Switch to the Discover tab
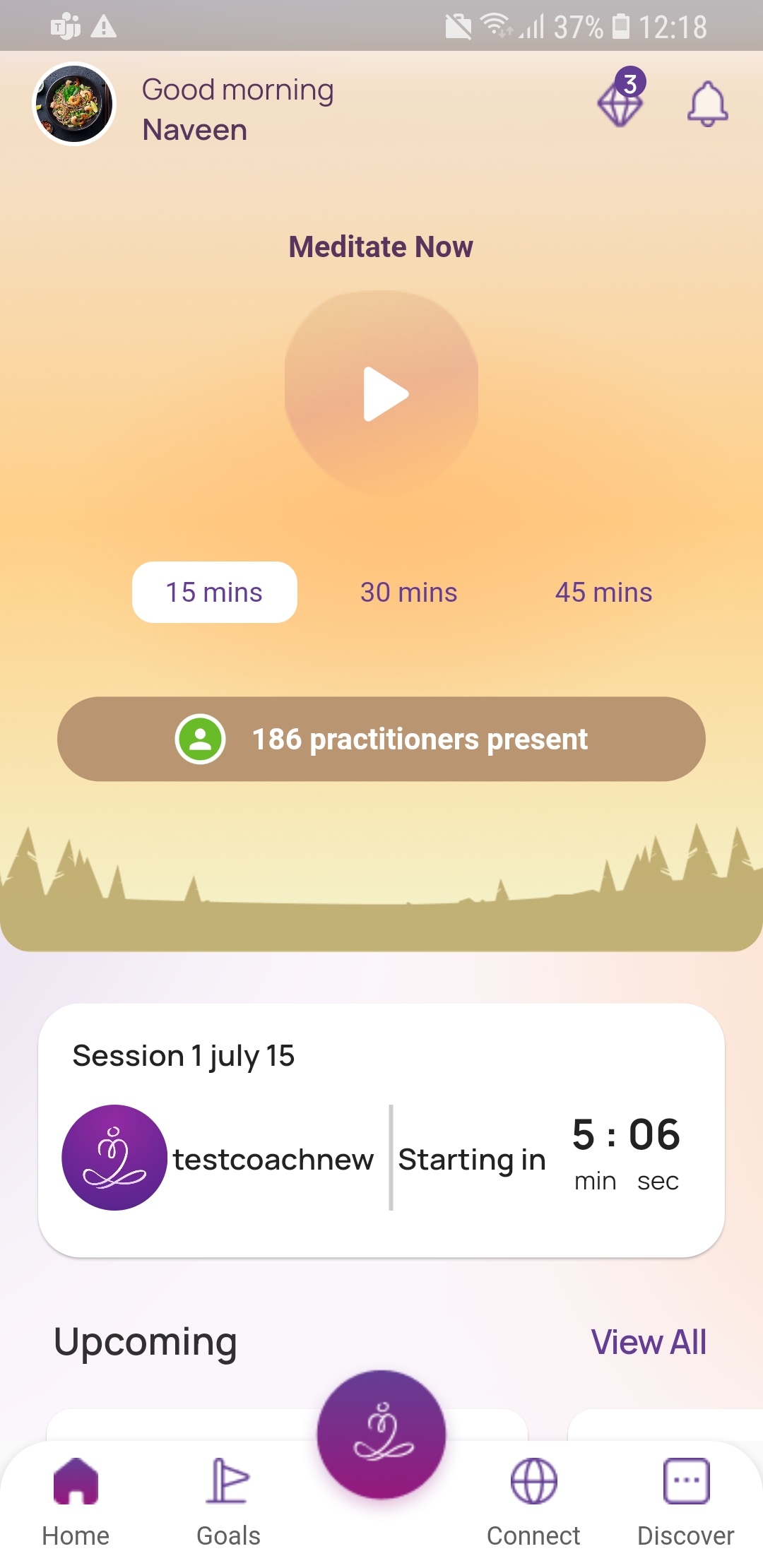The height and width of the screenshot is (1568, 763). point(685,1497)
